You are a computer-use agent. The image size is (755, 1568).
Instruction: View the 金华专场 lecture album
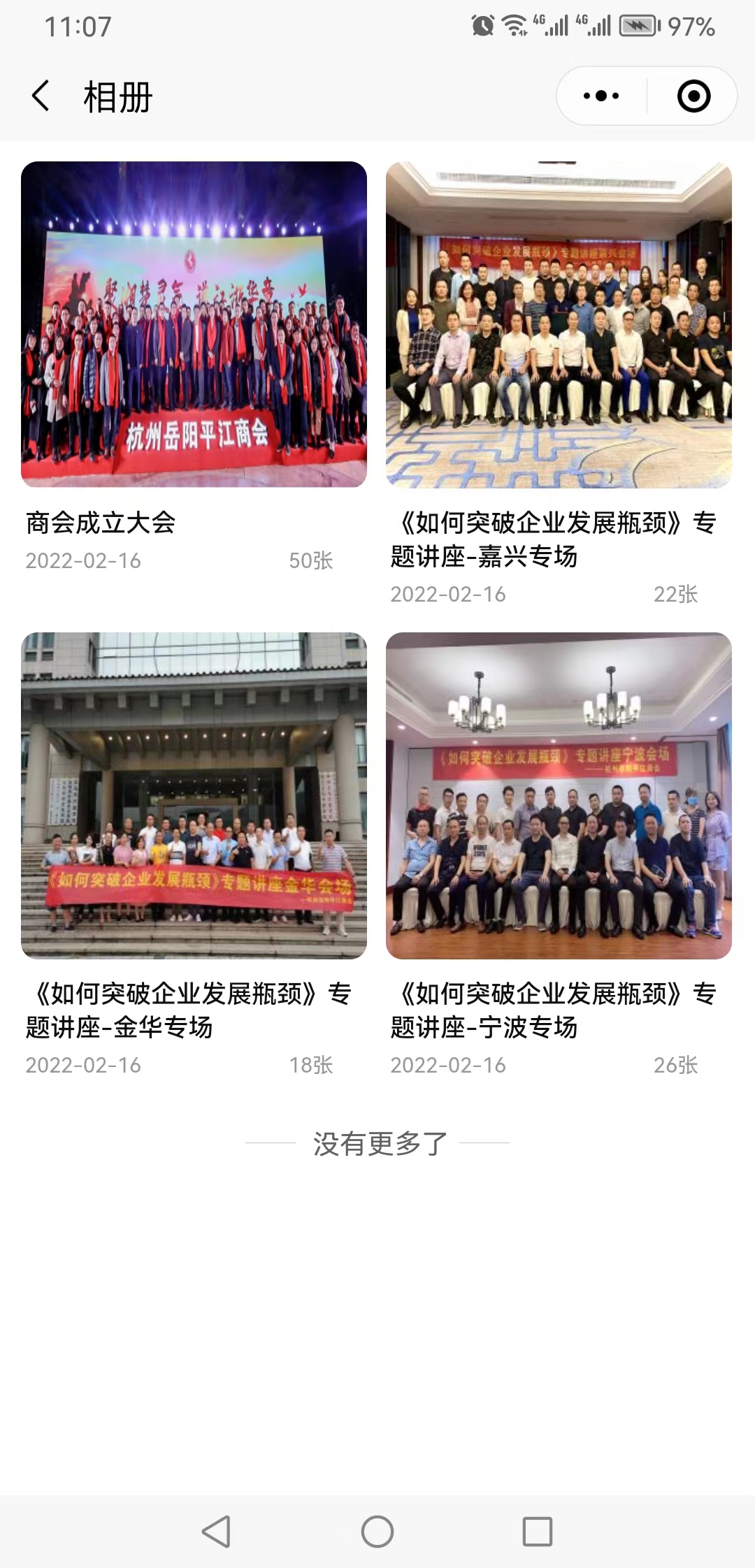[194, 795]
